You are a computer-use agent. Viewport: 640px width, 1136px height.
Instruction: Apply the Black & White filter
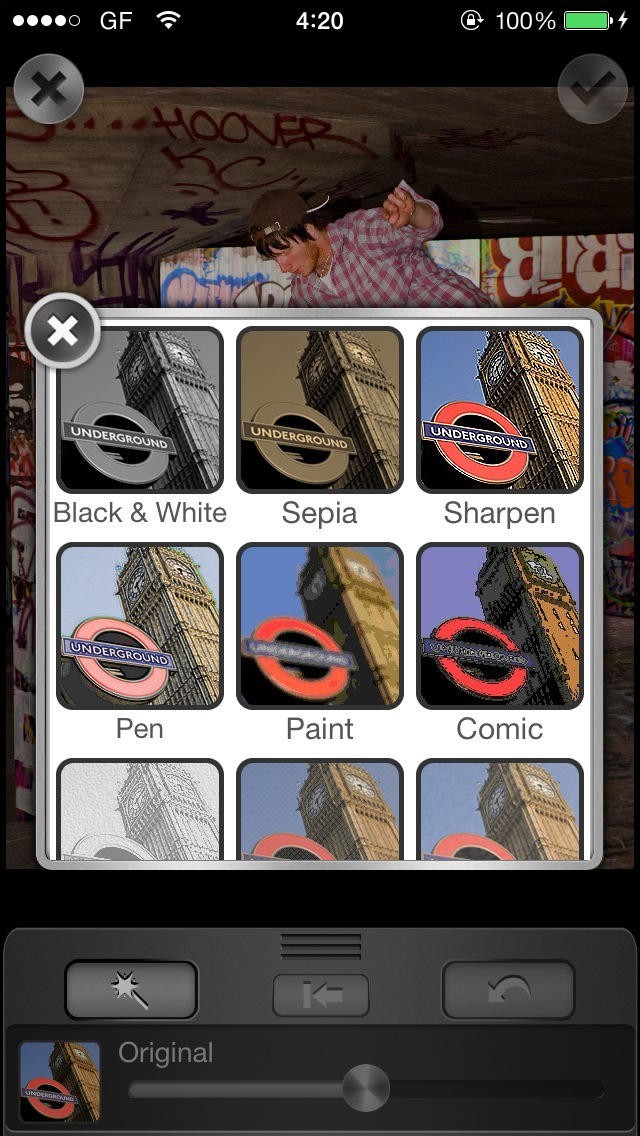coord(140,410)
